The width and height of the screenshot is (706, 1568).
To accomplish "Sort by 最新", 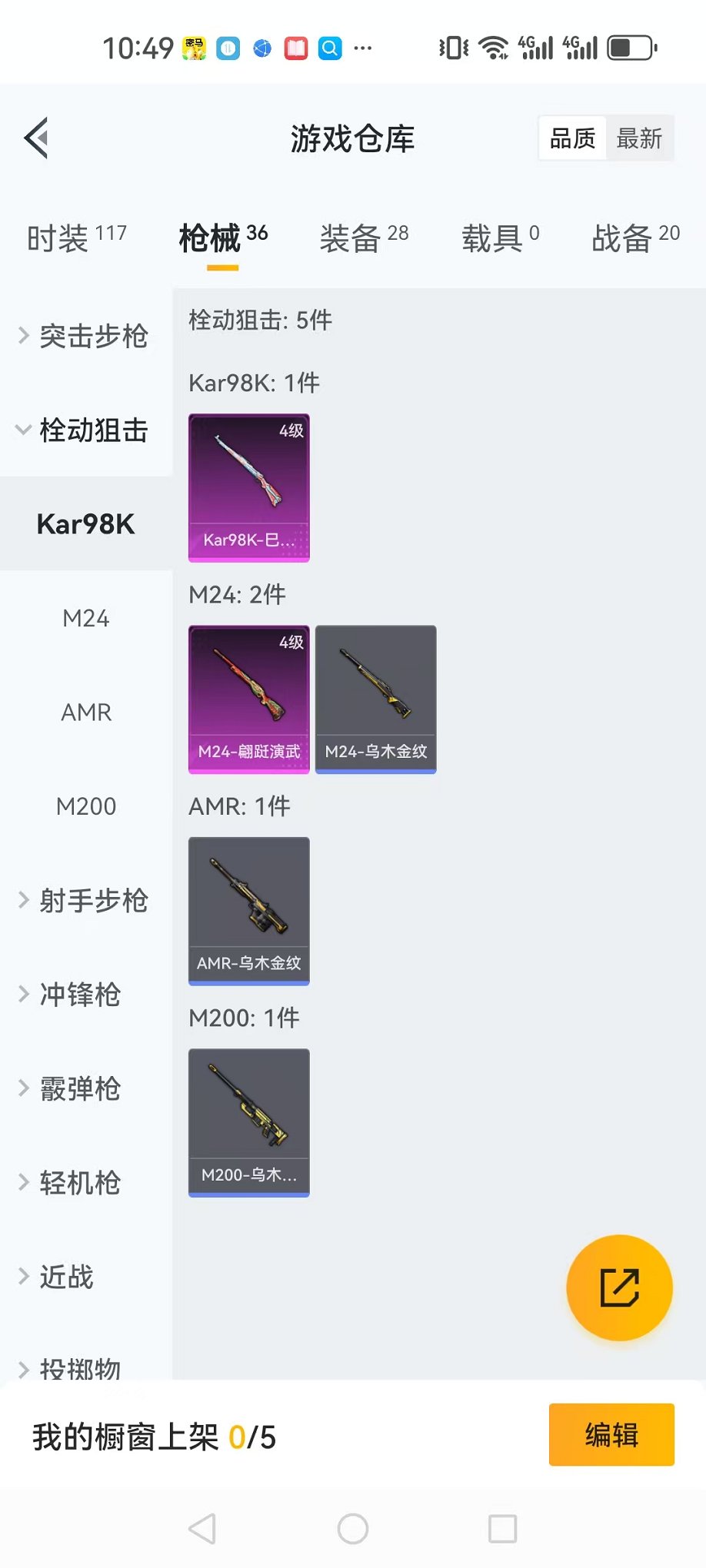I will click(x=639, y=138).
